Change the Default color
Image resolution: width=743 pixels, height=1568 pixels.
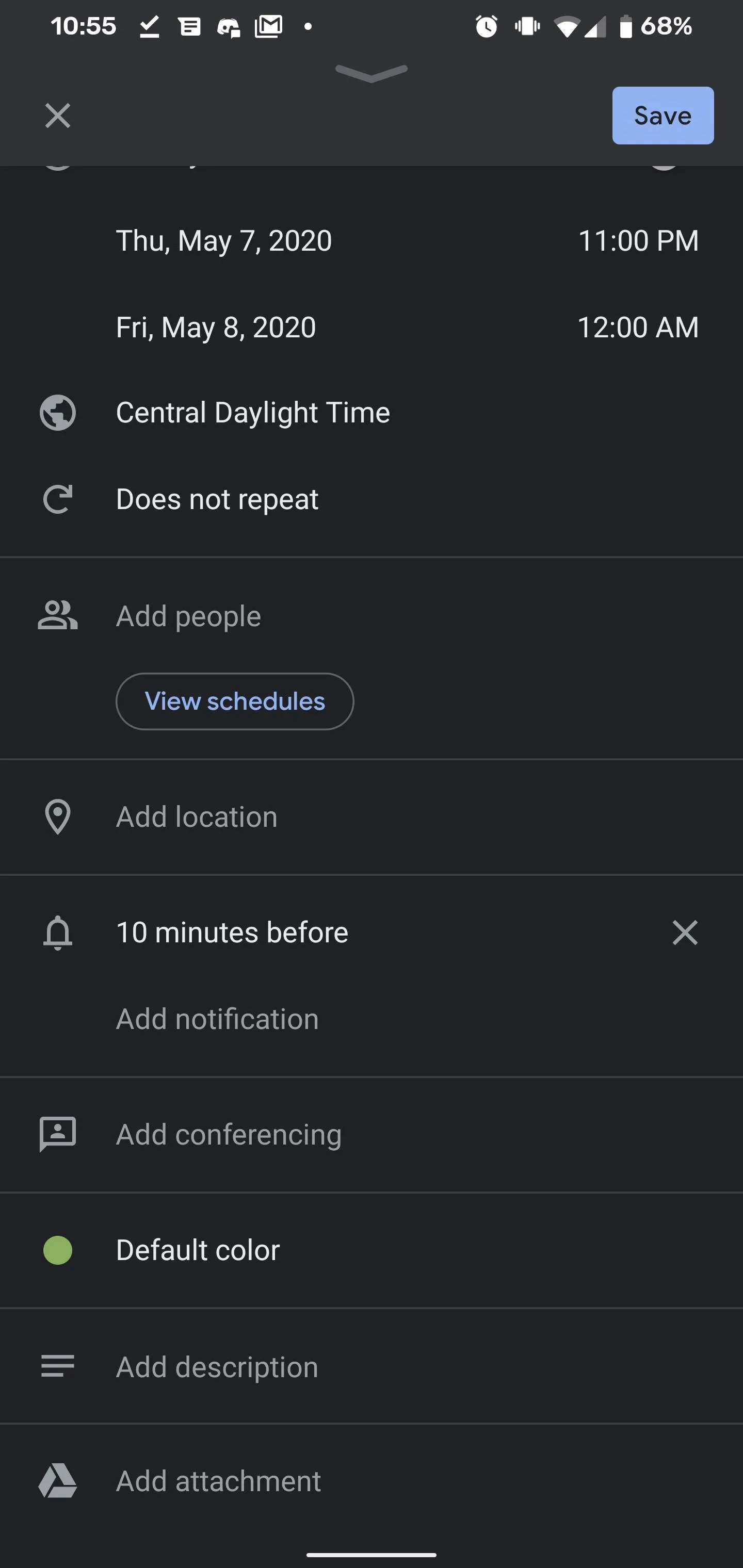point(372,1250)
